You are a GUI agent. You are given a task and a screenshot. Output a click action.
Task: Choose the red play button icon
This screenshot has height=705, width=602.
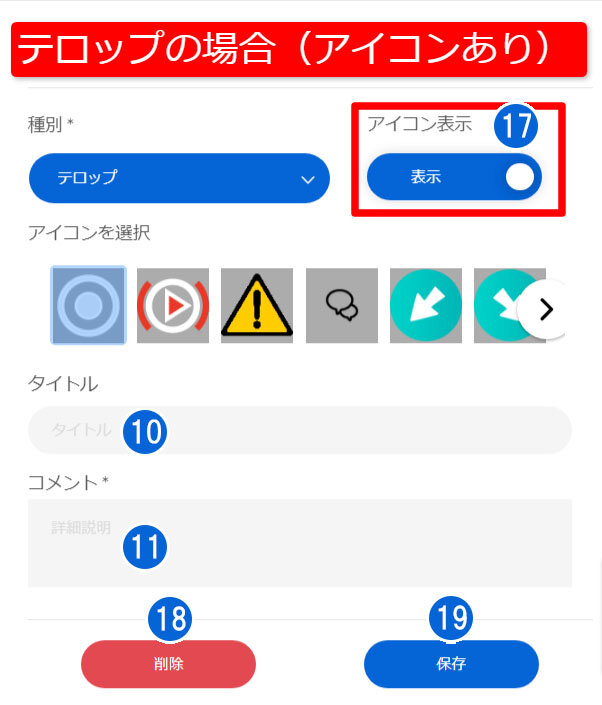pos(173,306)
